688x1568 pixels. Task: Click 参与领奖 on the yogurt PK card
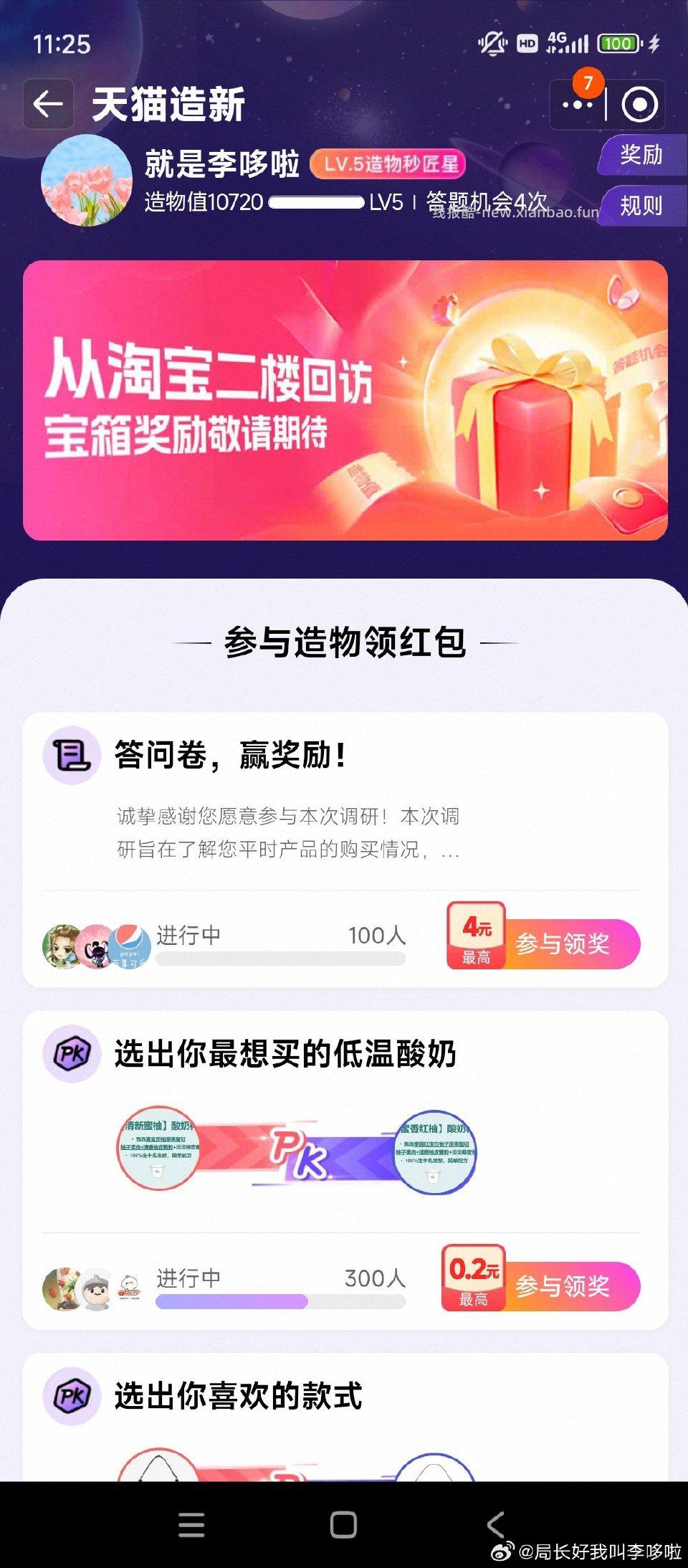[565, 1287]
